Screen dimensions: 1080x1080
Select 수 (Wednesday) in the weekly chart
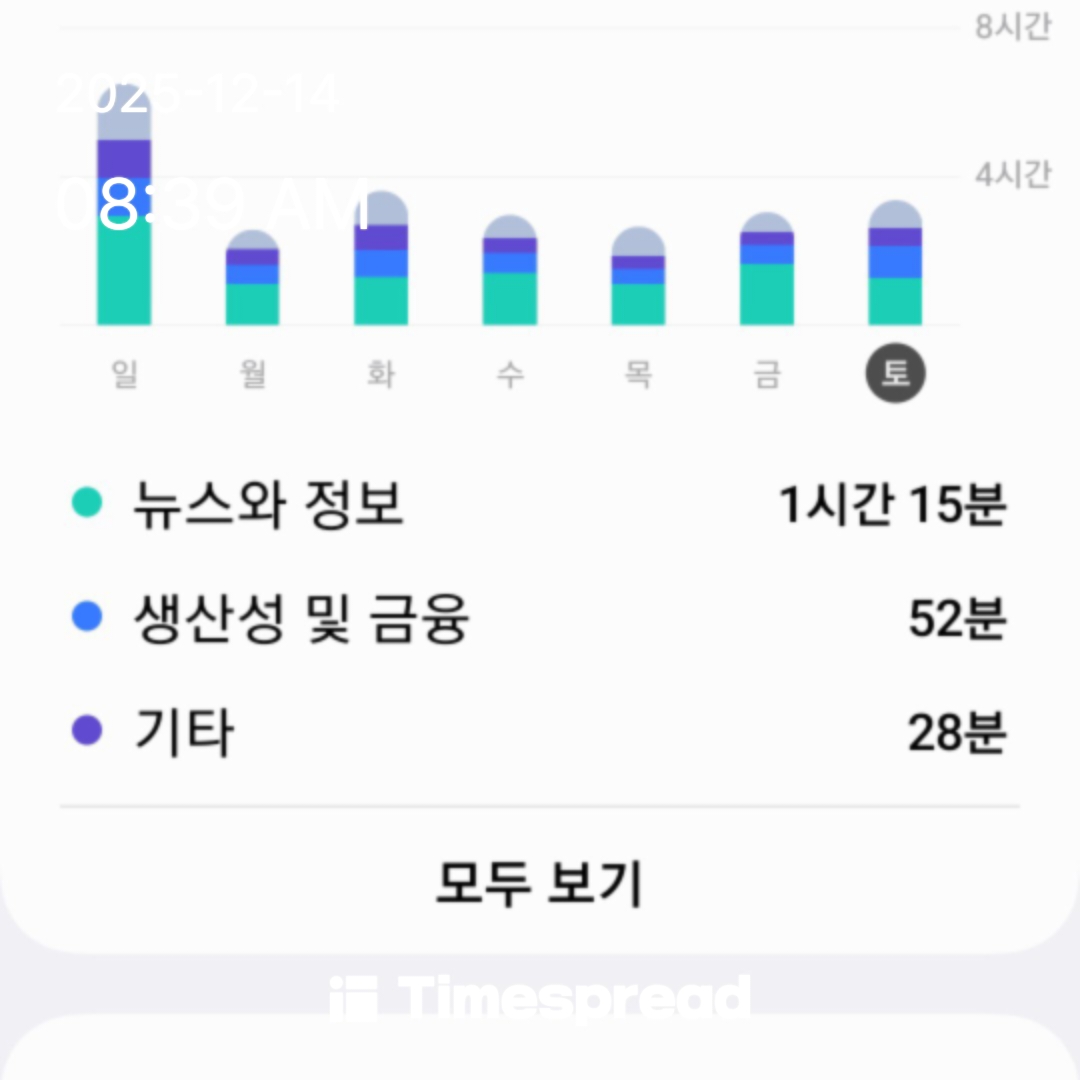pos(510,375)
